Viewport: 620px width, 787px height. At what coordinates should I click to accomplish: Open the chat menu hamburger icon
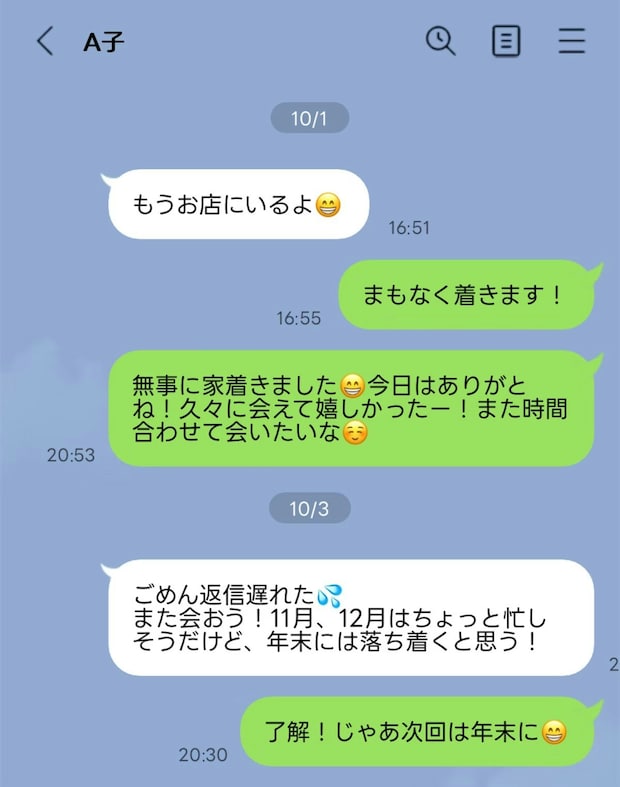572,41
